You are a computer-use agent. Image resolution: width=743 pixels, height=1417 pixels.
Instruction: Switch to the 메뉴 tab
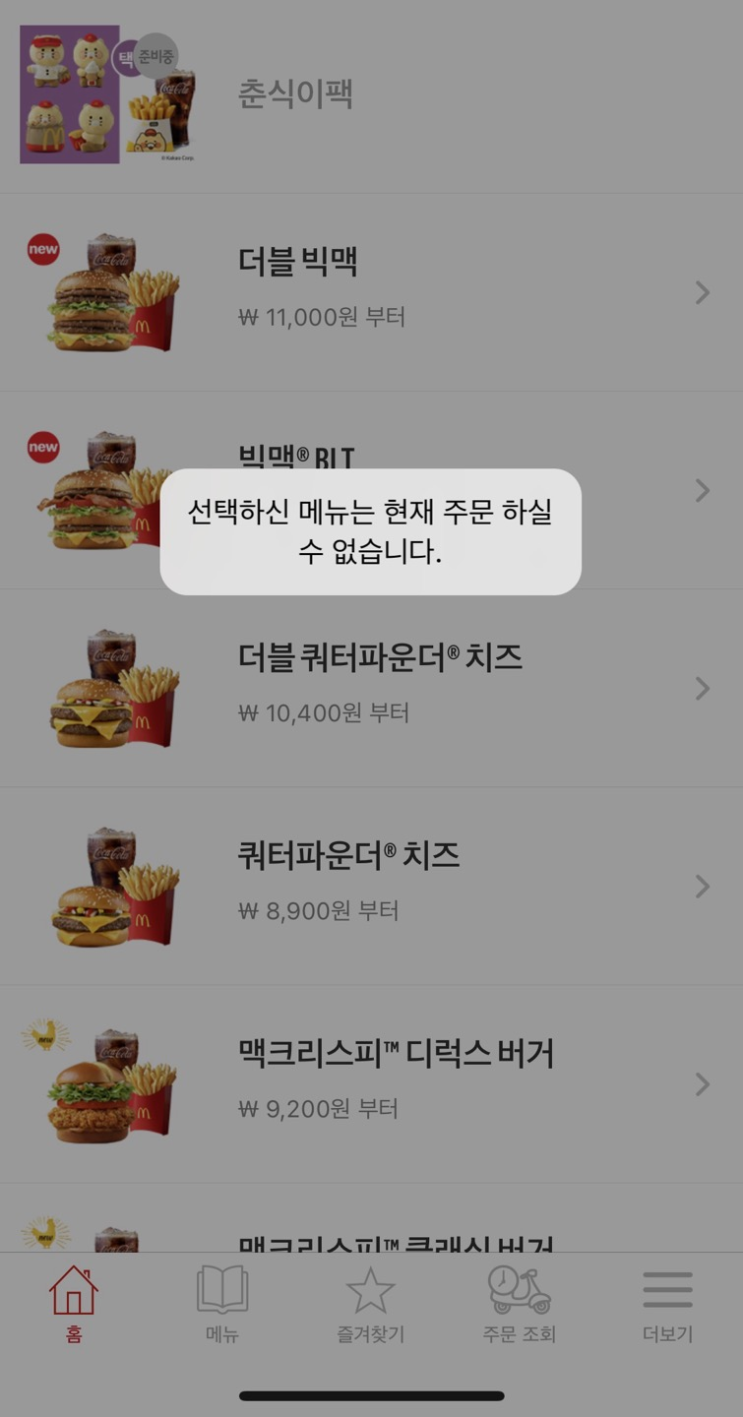(222, 1303)
